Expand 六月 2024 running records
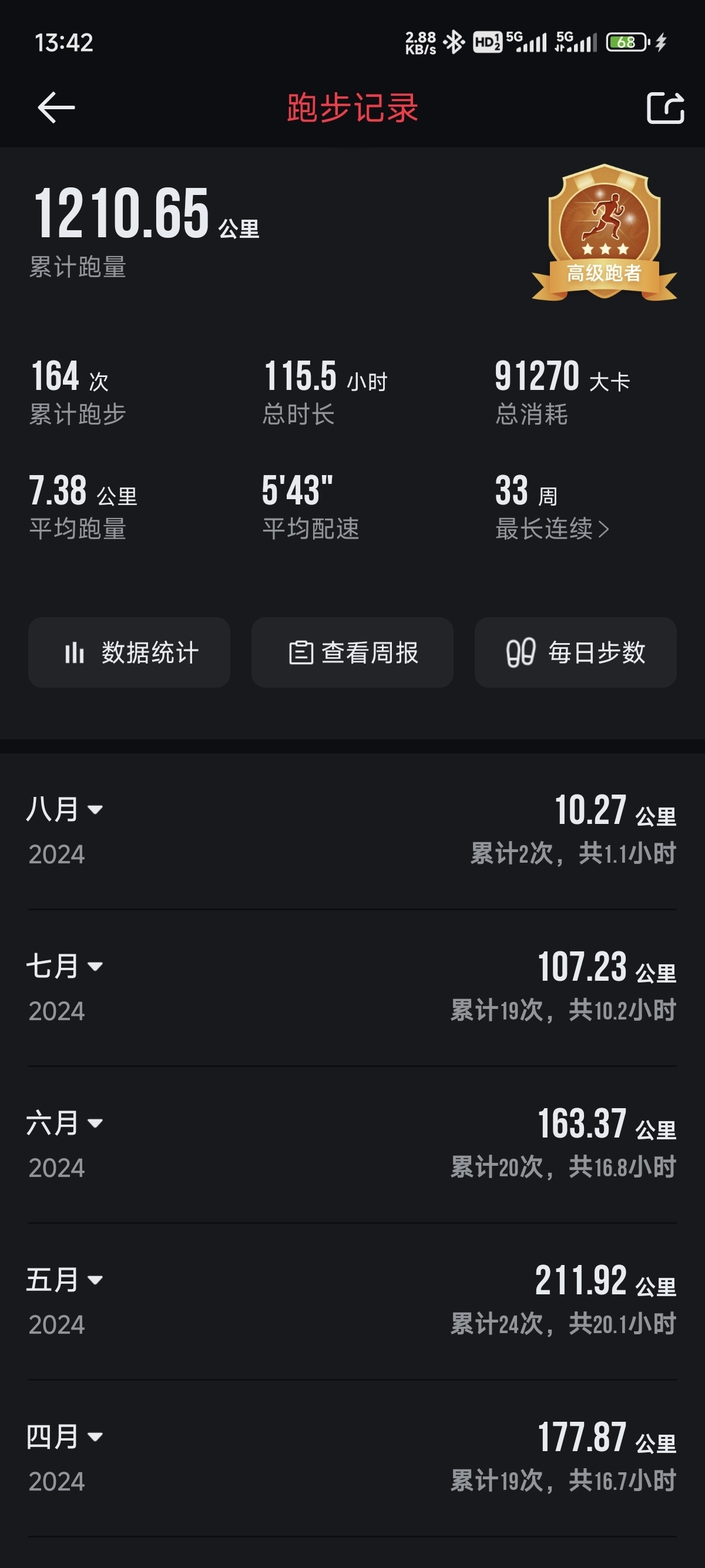Viewport: 705px width, 1568px height. 65,1123
